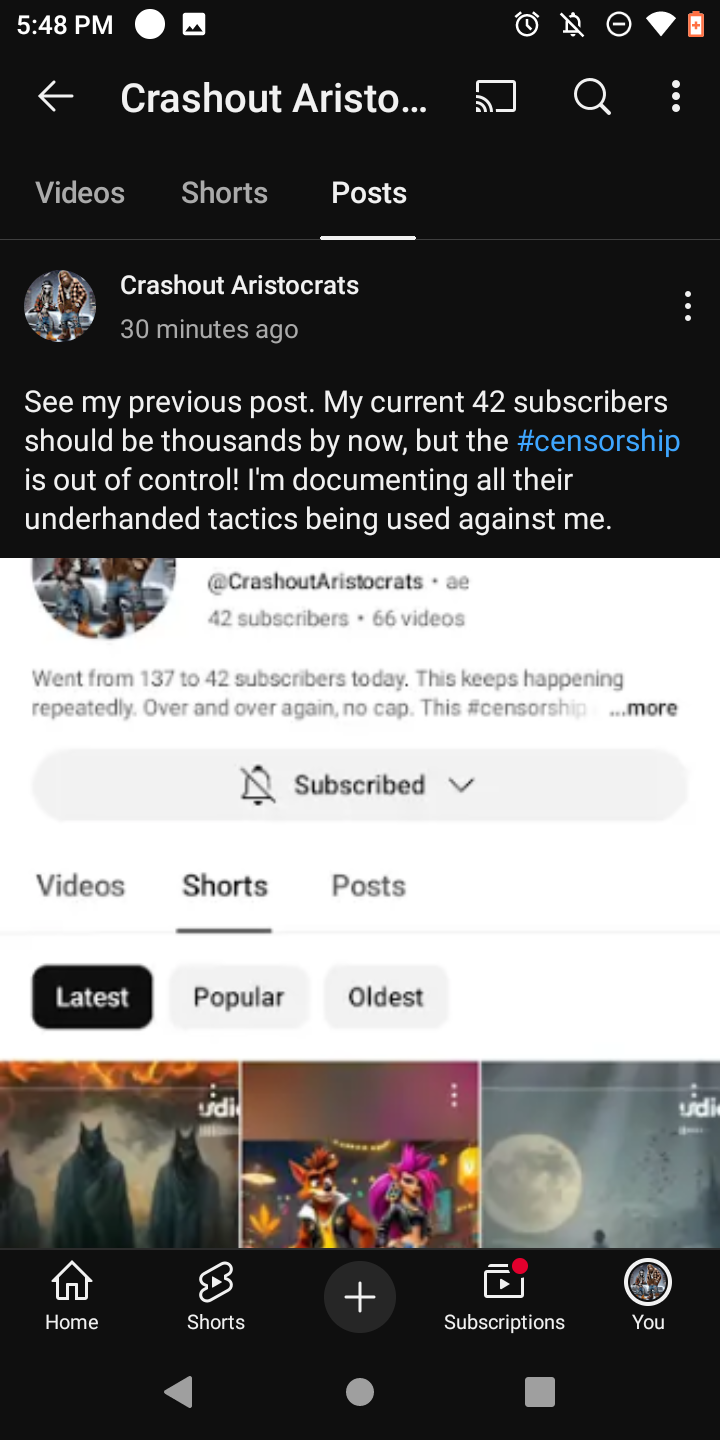Switch to the dark-bar Videos tab
The image size is (720, 1440).
tap(80, 192)
